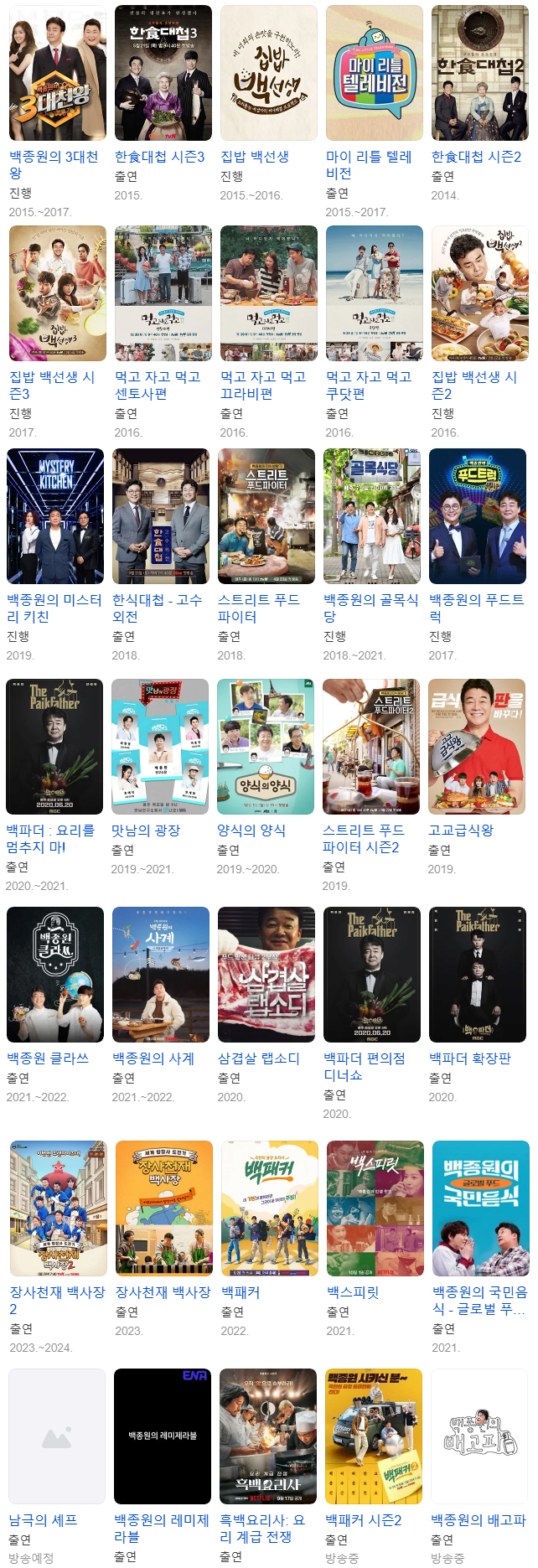View 백종원의 푸드트럭 details
Image resolution: width=538 pixels, height=1568 pixels.
pos(478,516)
